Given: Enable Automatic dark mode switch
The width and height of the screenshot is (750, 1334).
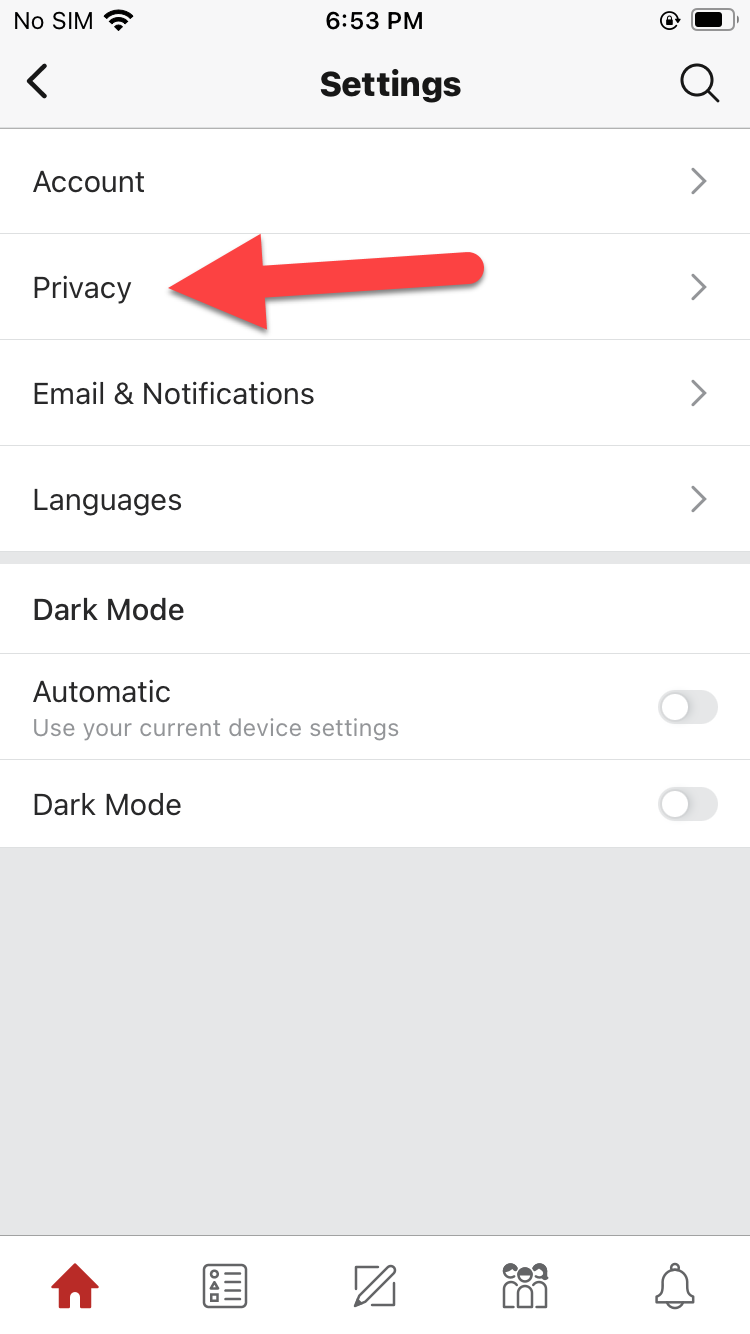Looking at the screenshot, I should [x=688, y=708].
